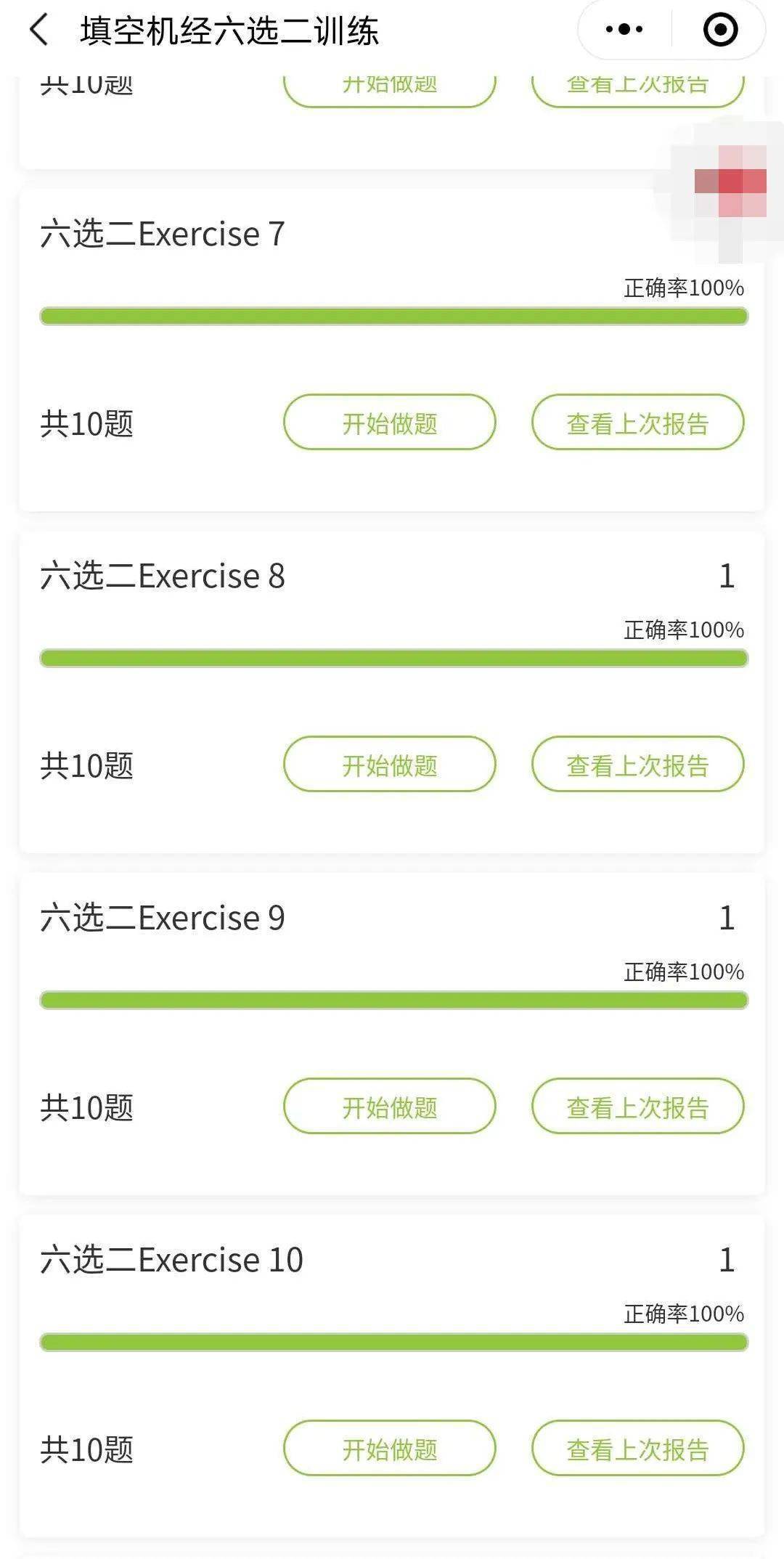Begin Exercise 9 questions
Viewport: 784px width, 1559px height.
389,1107
